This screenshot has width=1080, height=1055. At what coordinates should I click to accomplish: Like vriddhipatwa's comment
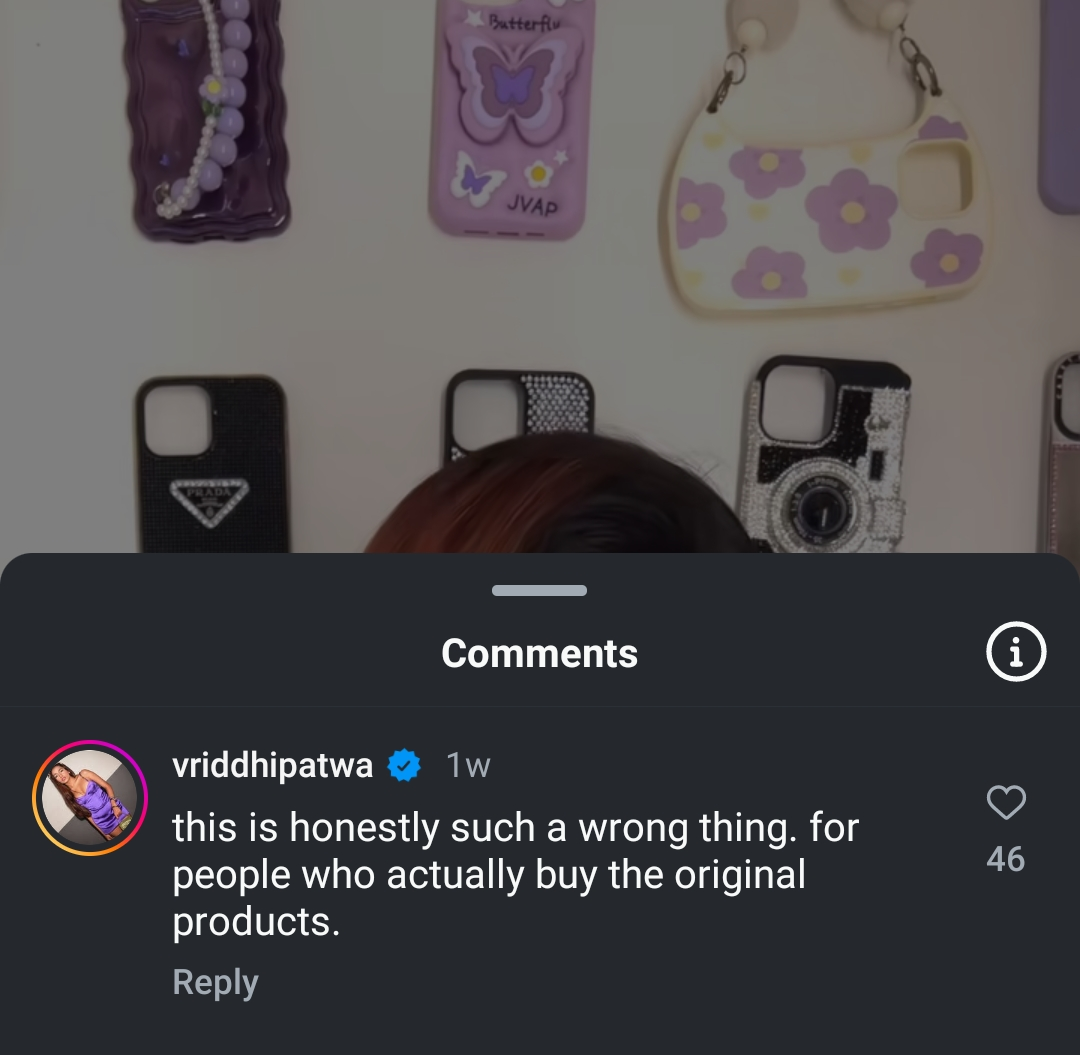[1005, 802]
